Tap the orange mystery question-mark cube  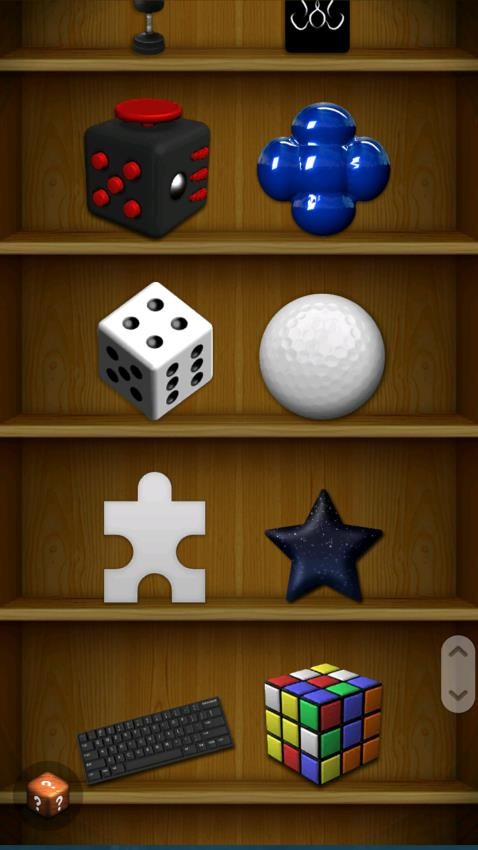coord(48,795)
